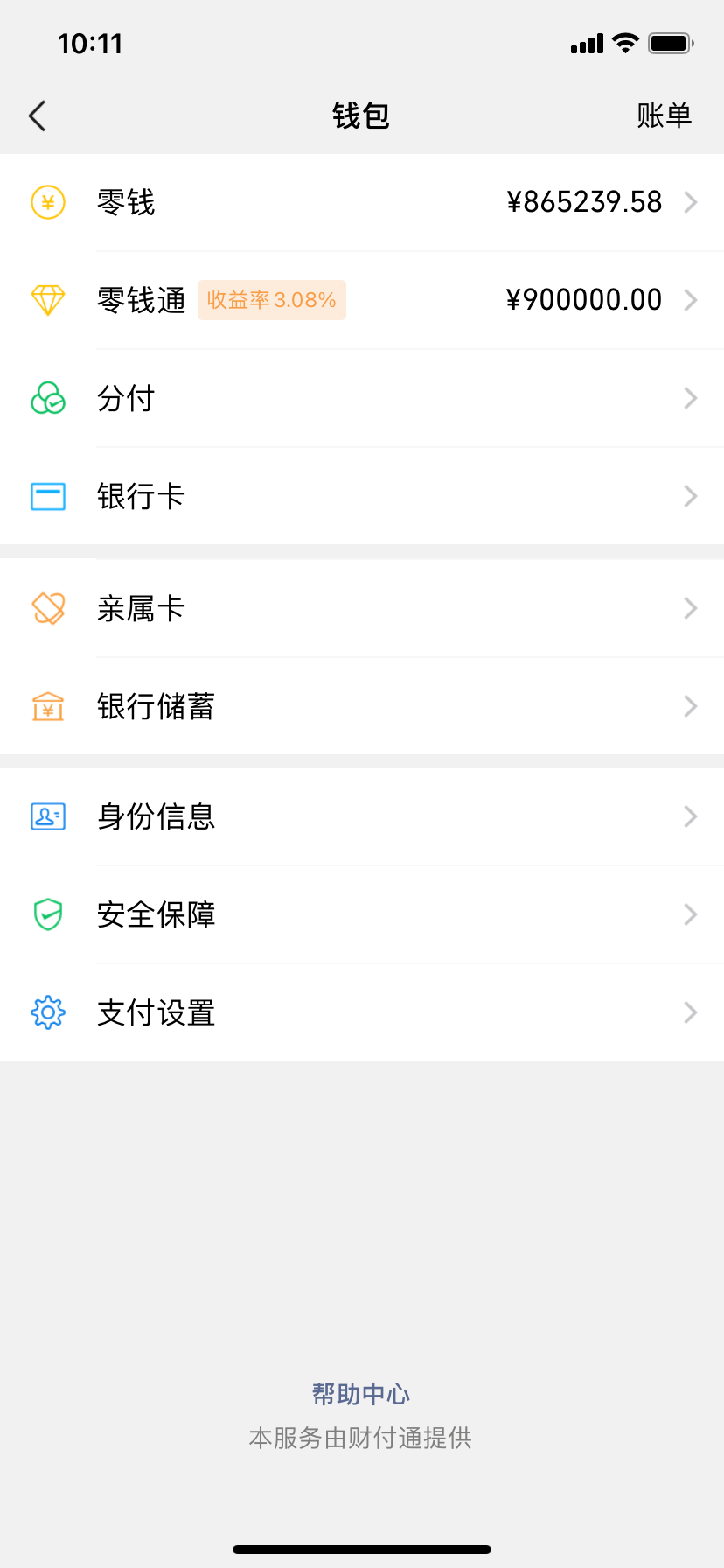
Task: View 银行卡 list
Action: tap(362, 497)
